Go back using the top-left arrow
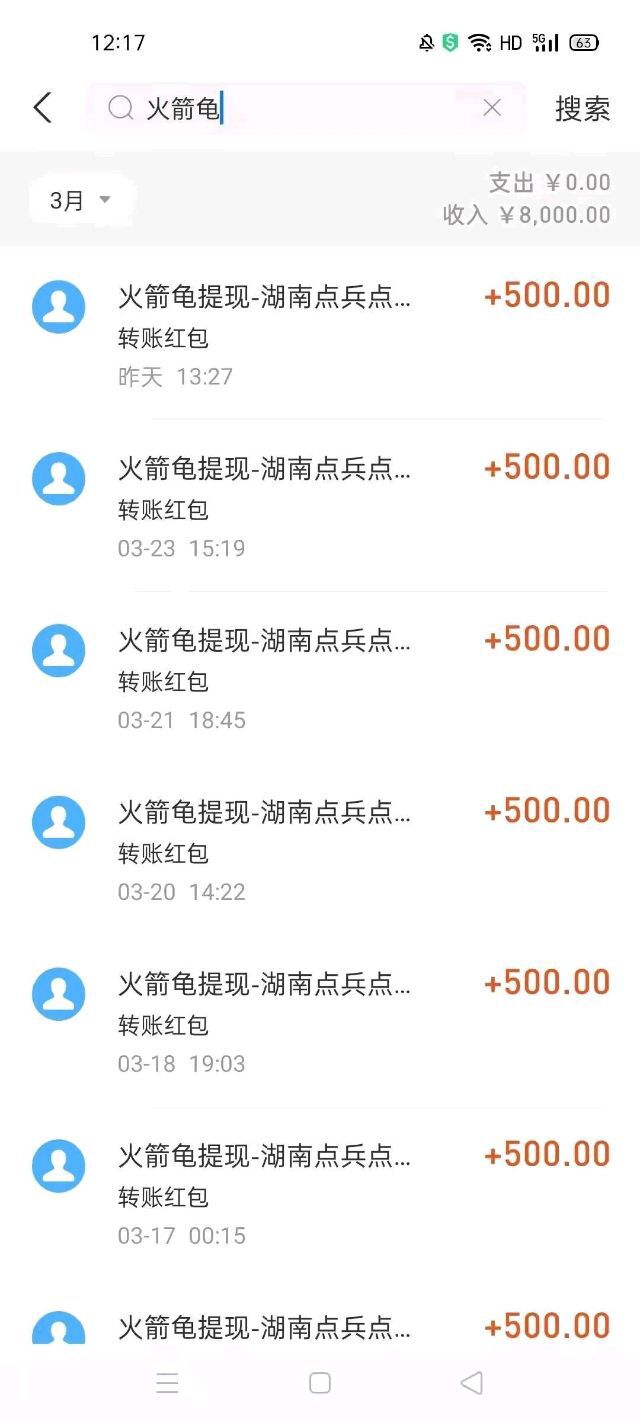 pyautogui.click(x=42, y=108)
